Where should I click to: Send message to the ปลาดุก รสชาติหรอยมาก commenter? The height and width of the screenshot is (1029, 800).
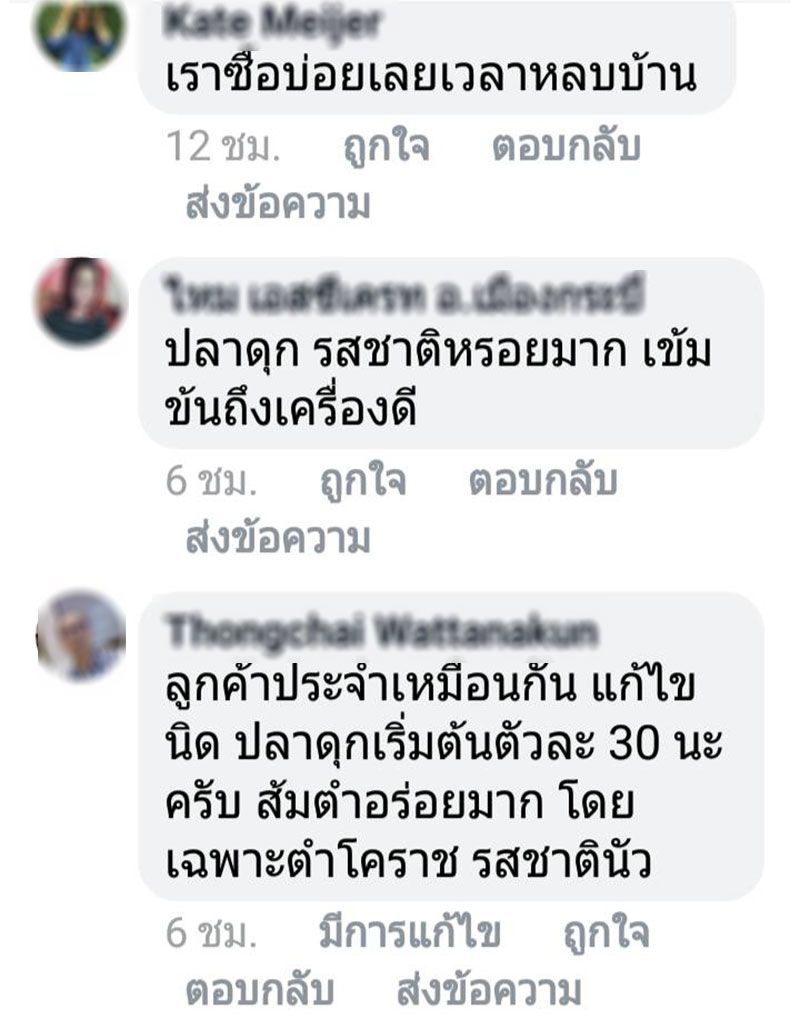[278, 540]
